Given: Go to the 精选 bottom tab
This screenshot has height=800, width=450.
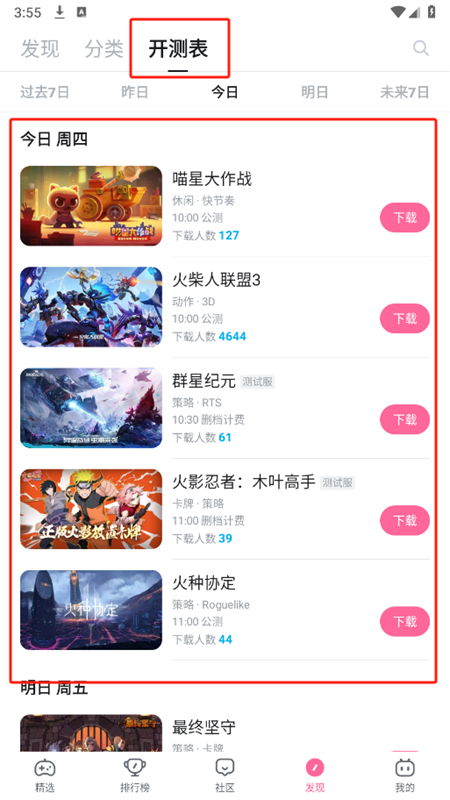Looking at the screenshot, I should point(45,776).
